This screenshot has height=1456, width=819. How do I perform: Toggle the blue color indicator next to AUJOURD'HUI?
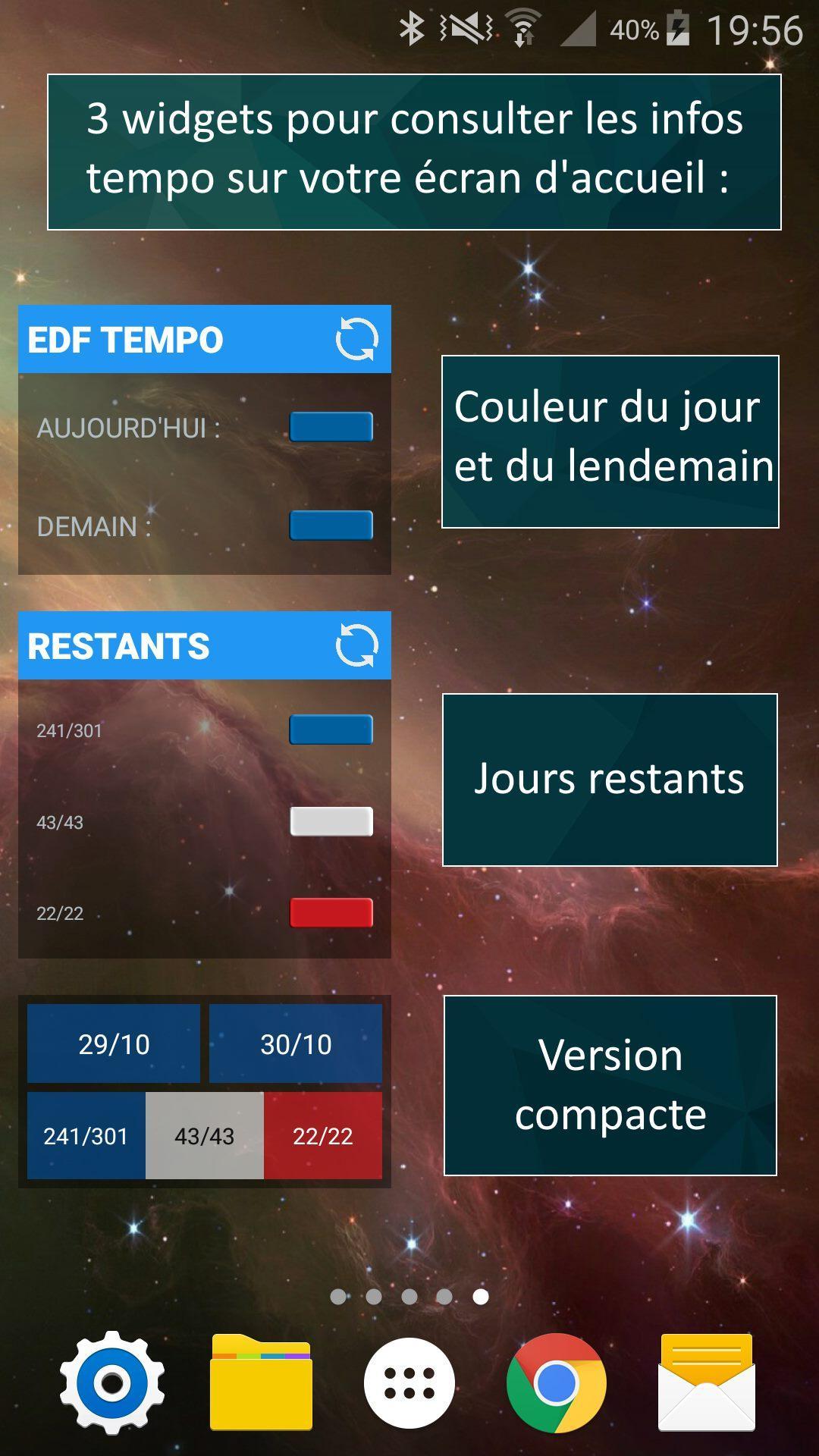point(331,426)
